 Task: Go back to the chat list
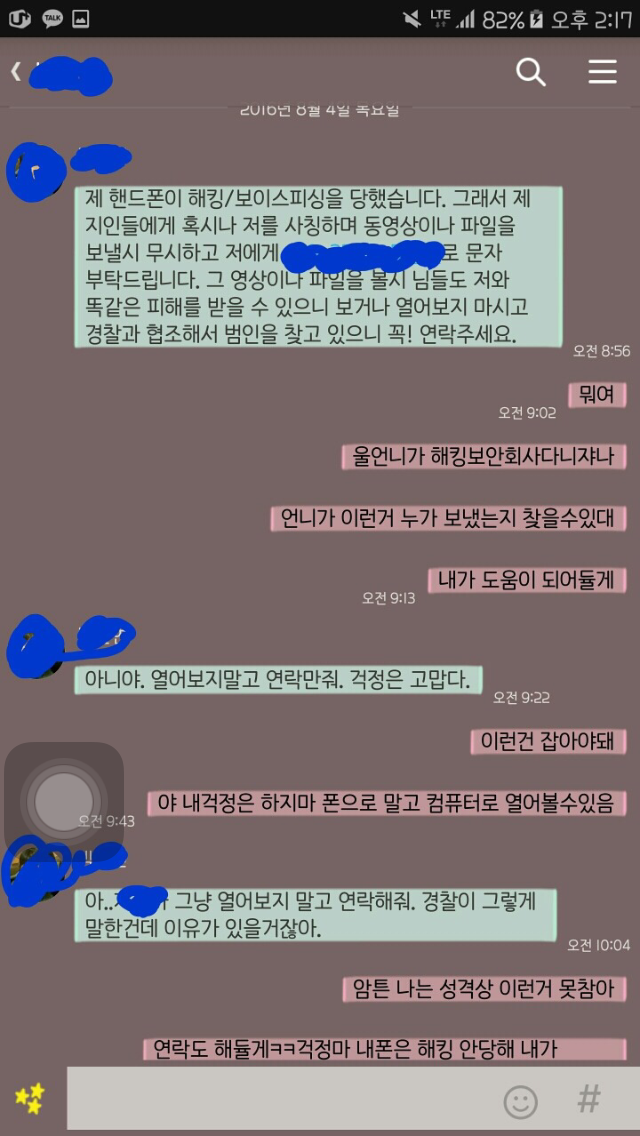[x=16, y=72]
